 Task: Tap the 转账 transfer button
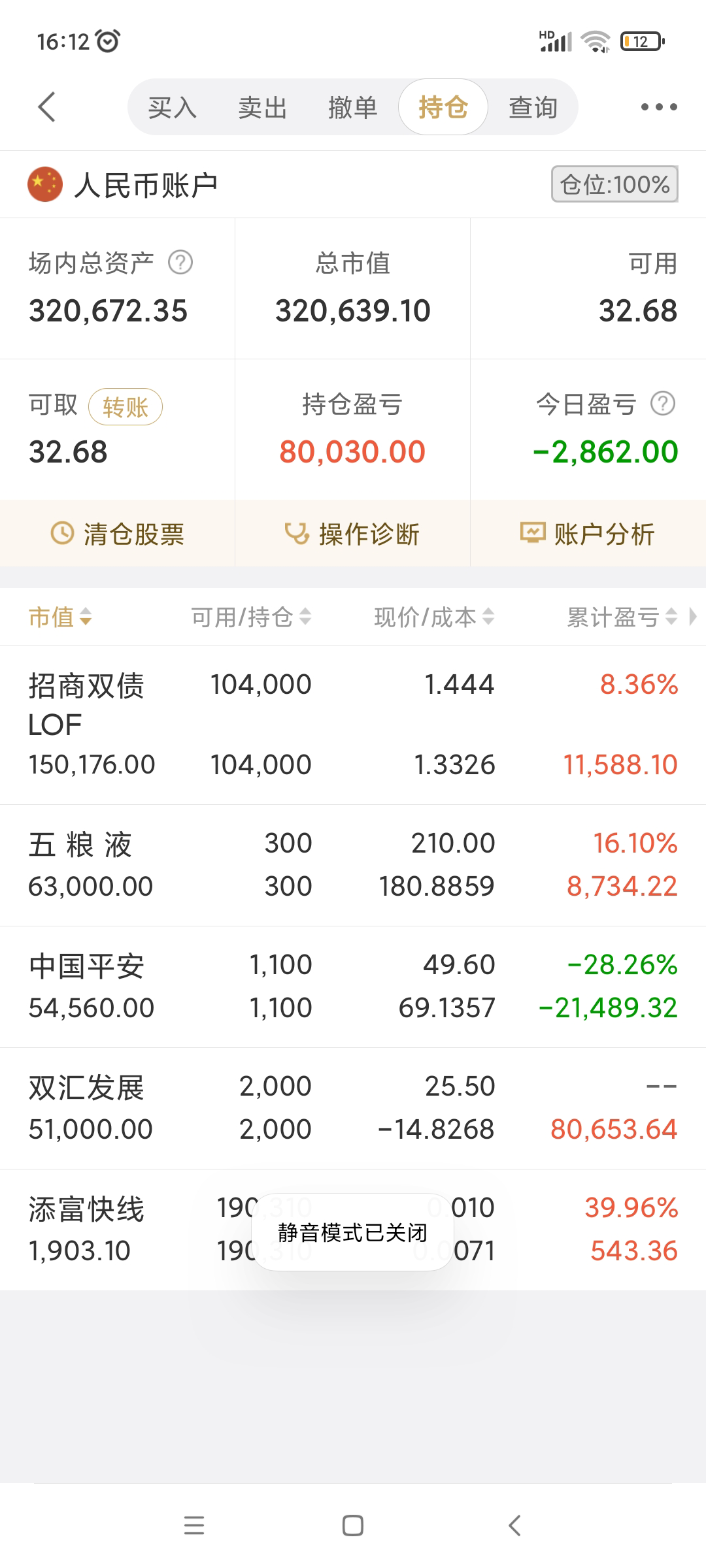pos(125,407)
